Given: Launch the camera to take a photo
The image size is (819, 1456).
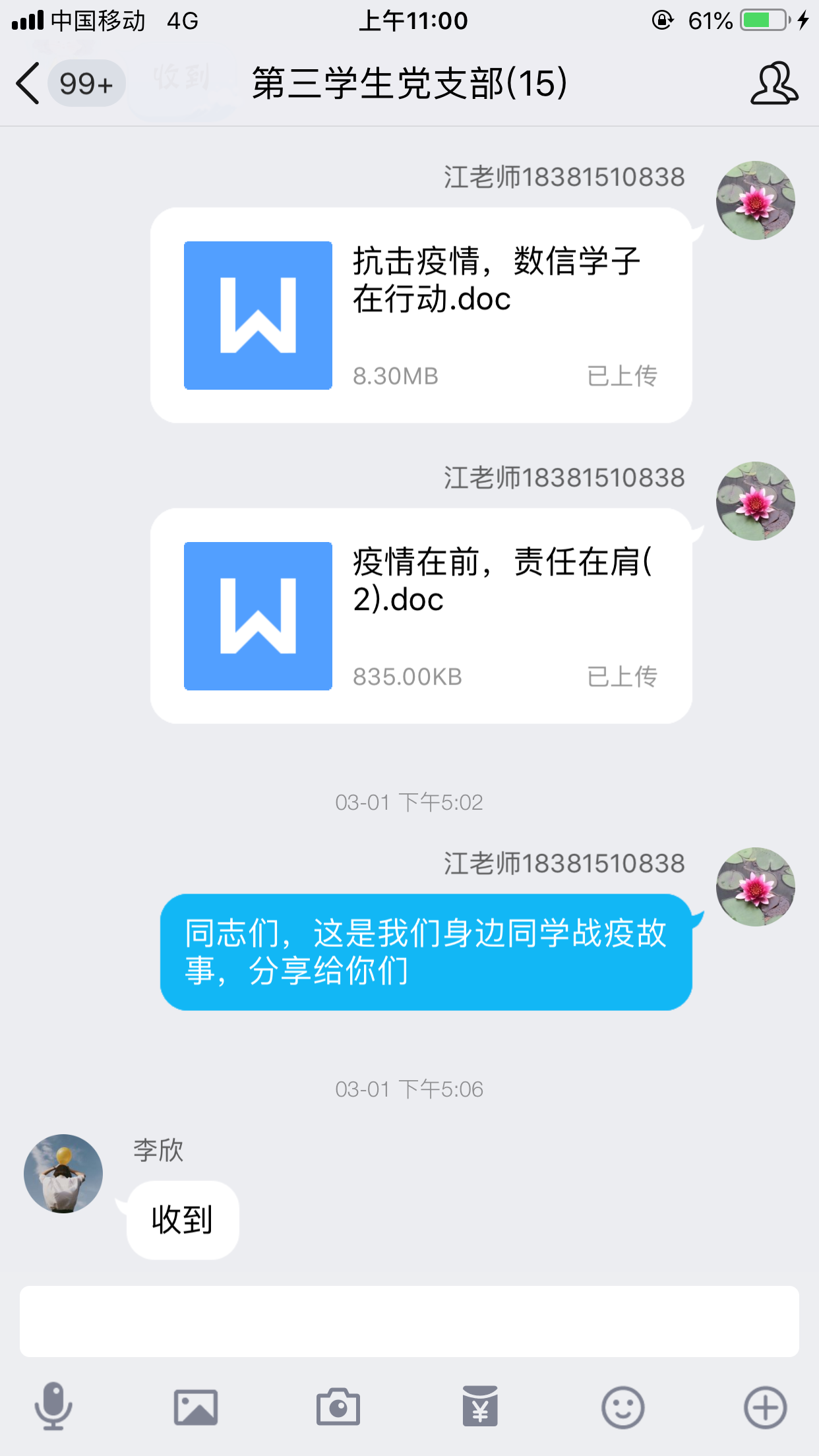Looking at the screenshot, I should click(x=338, y=1407).
